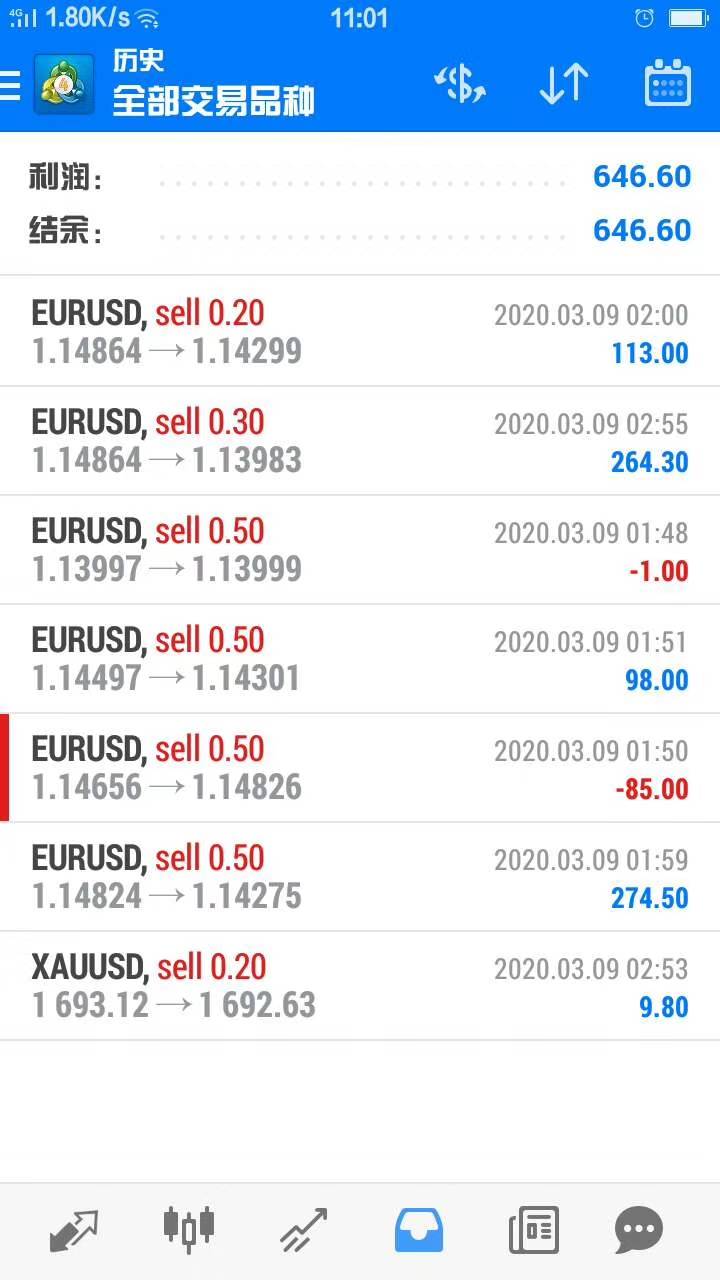
Task: Open EURUSD sell 0.20 trade with 113.00 profit
Action: tap(360, 332)
